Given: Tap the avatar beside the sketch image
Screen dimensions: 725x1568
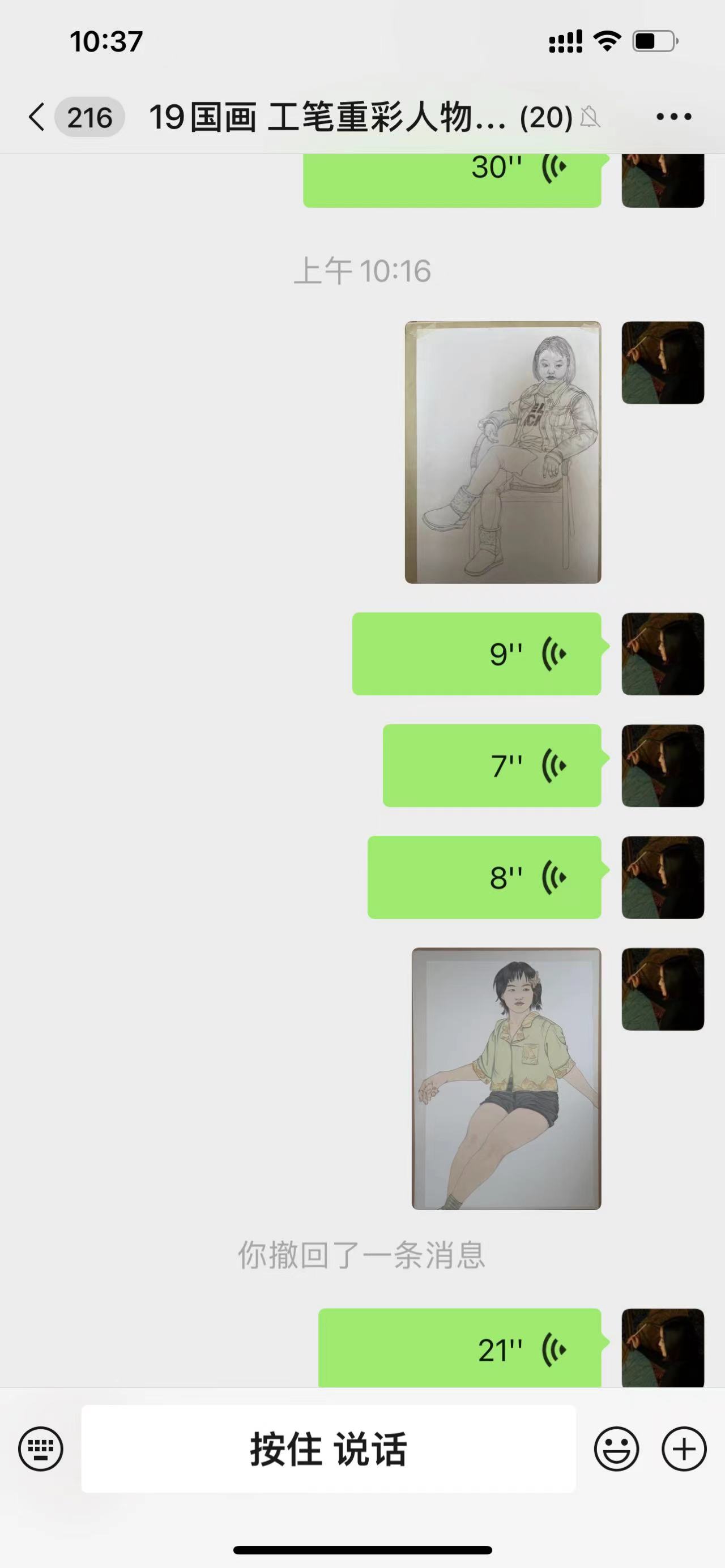Looking at the screenshot, I should tap(662, 363).
